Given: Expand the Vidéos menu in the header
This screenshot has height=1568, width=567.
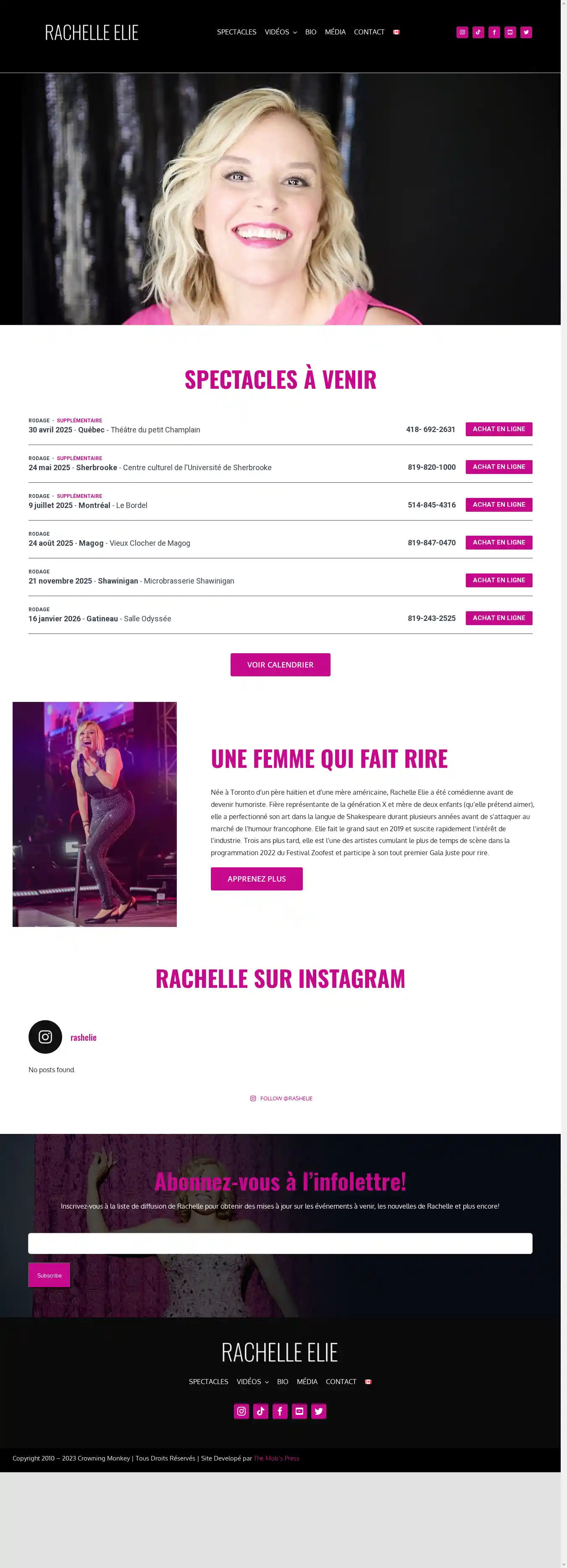Looking at the screenshot, I should 281,32.
